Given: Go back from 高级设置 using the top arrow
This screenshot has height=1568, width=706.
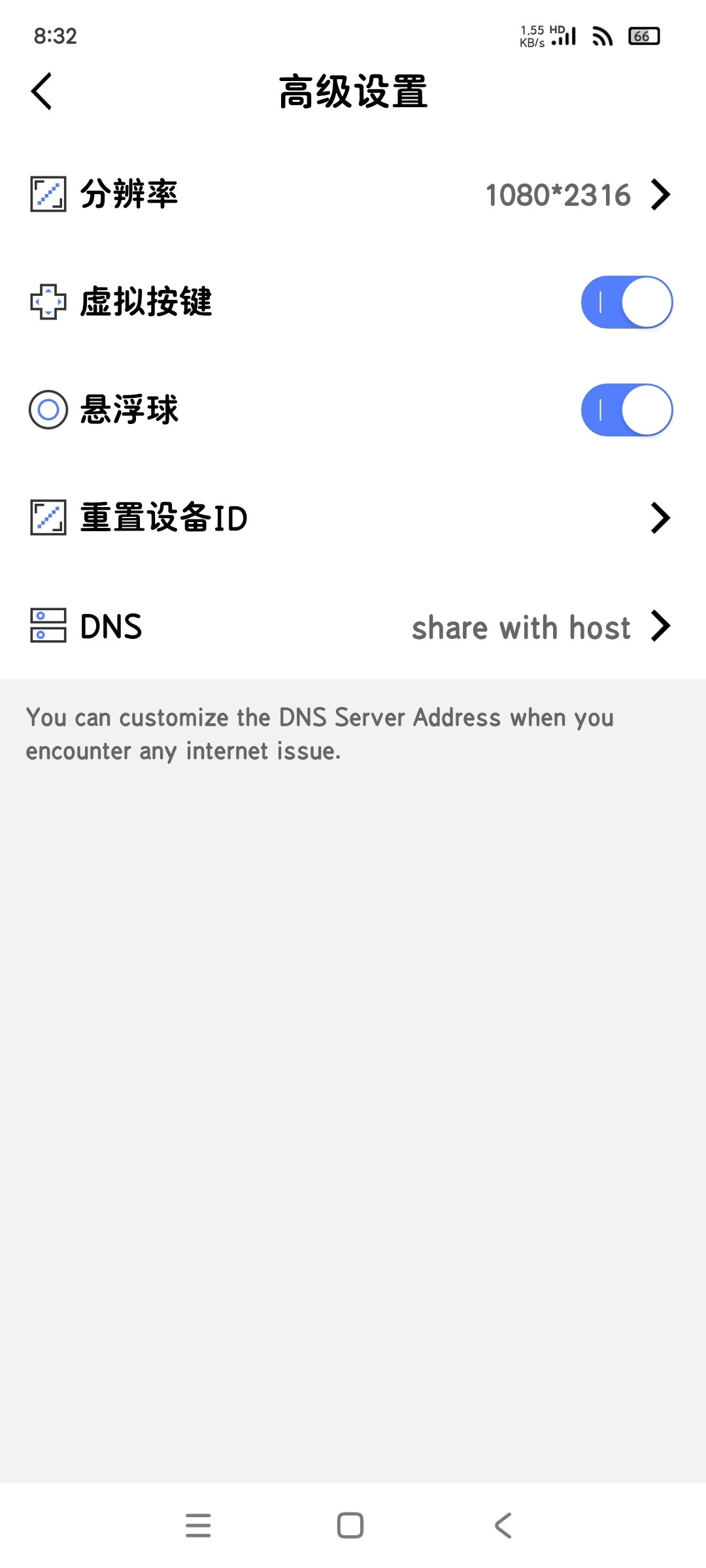Looking at the screenshot, I should [41, 91].
